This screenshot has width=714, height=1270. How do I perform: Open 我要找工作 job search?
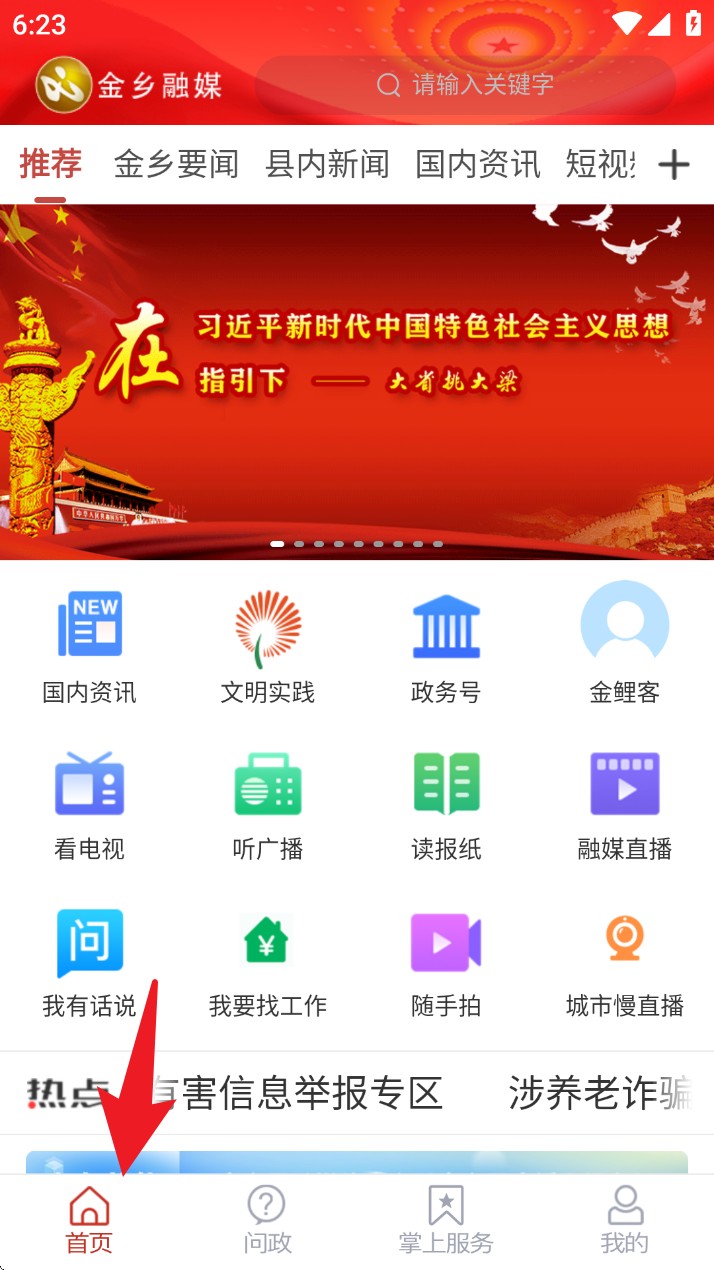click(267, 962)
